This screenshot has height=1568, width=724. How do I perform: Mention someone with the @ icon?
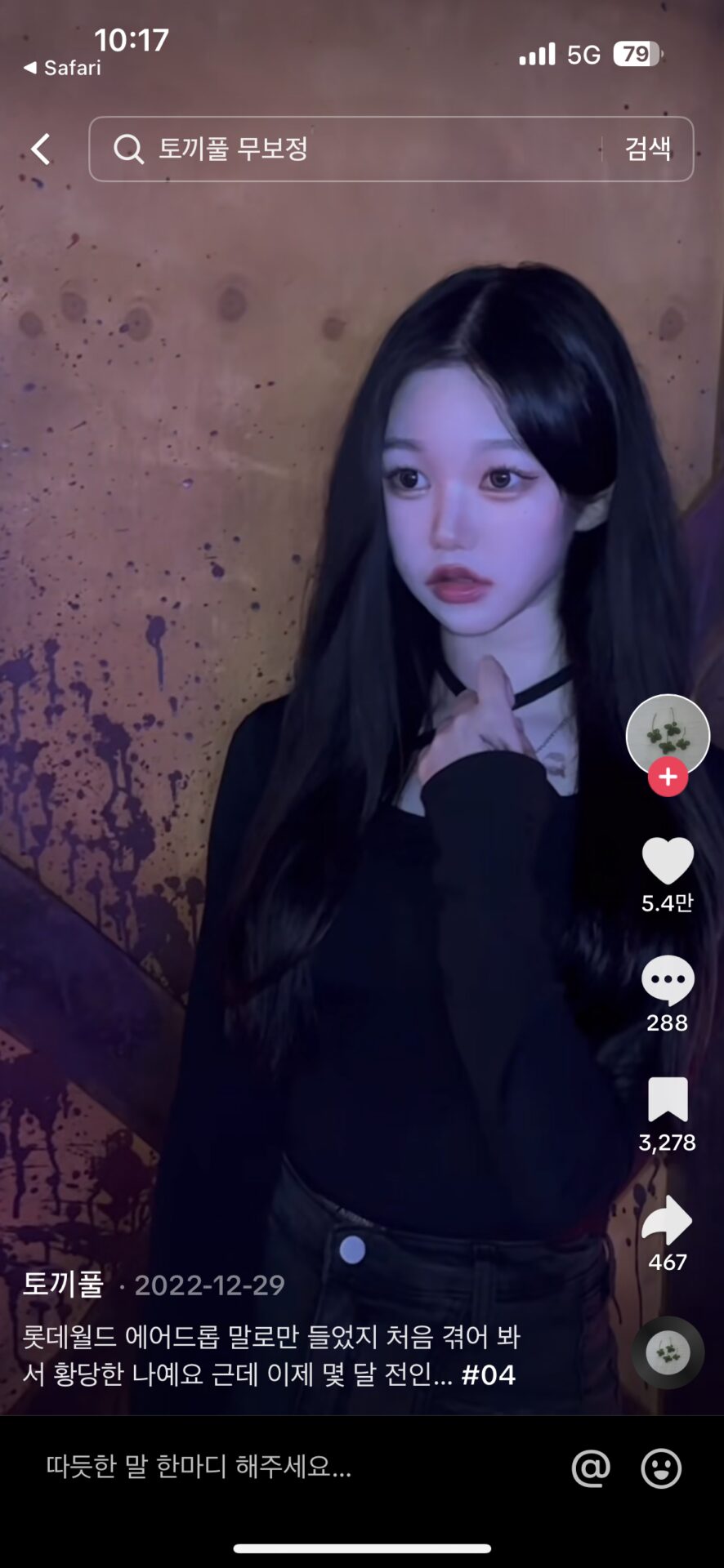pos(591,1468)
